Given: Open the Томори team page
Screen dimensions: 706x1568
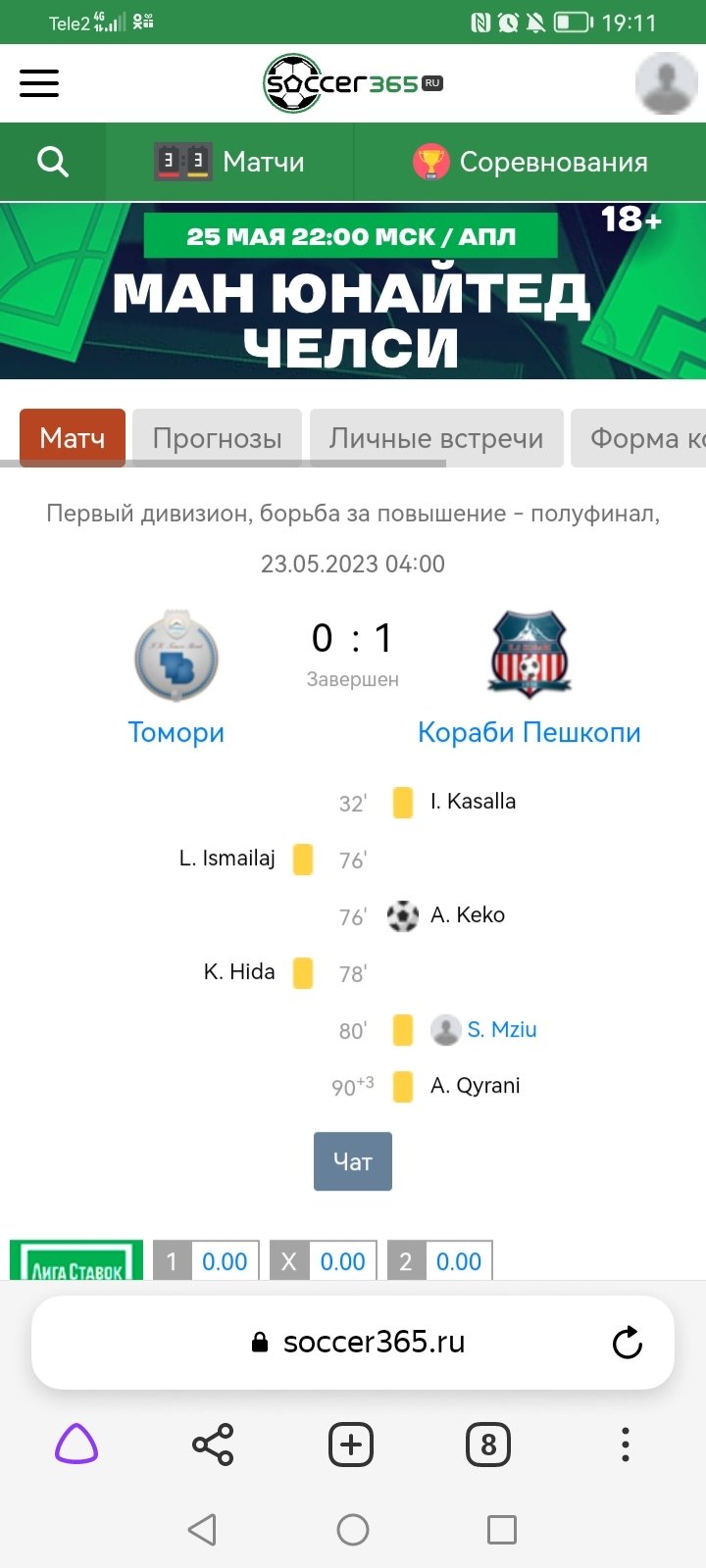Looking at the screenshot, I should pyautogui.click(x=176, y=732).
